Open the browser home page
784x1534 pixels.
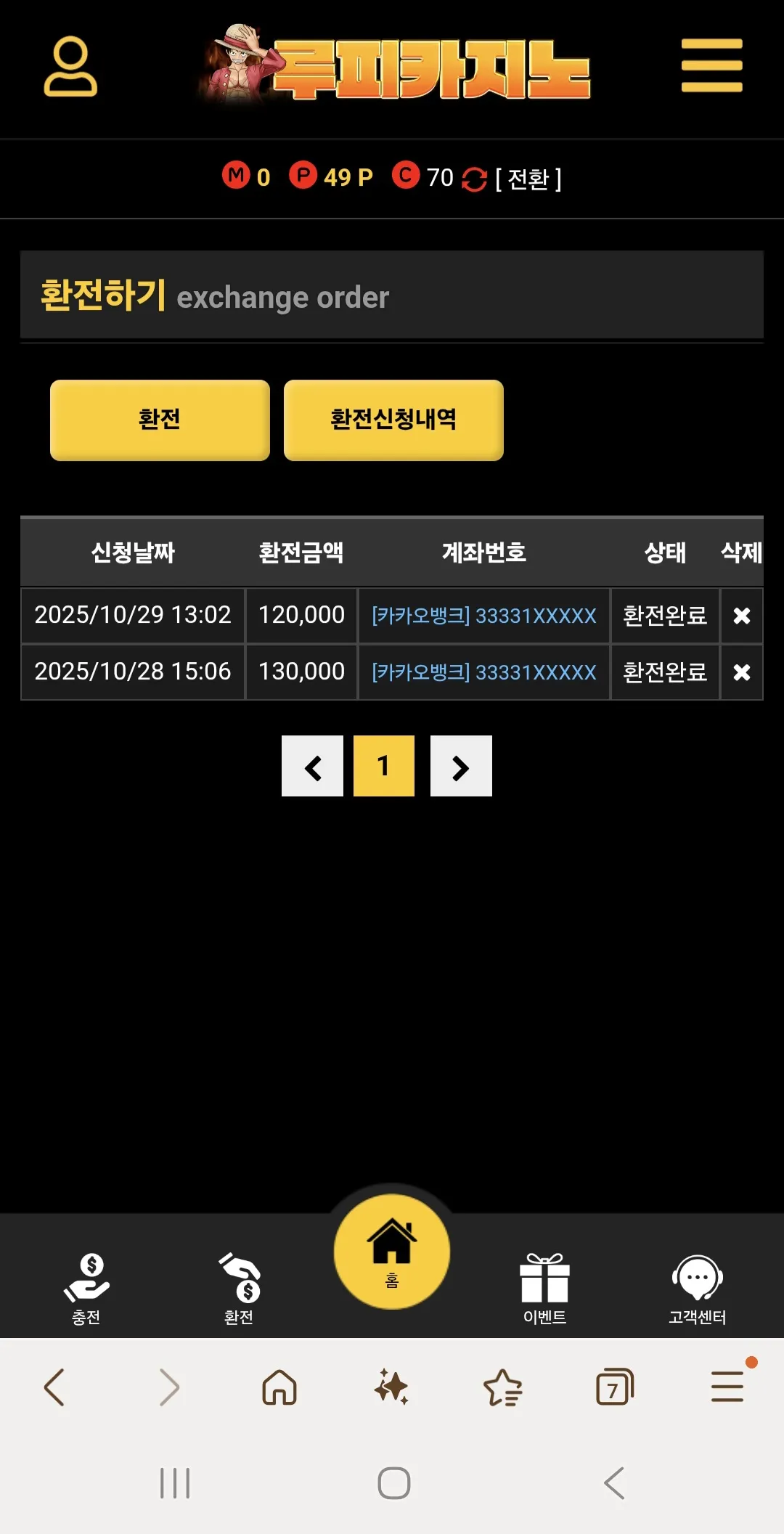click(279, 1387)
